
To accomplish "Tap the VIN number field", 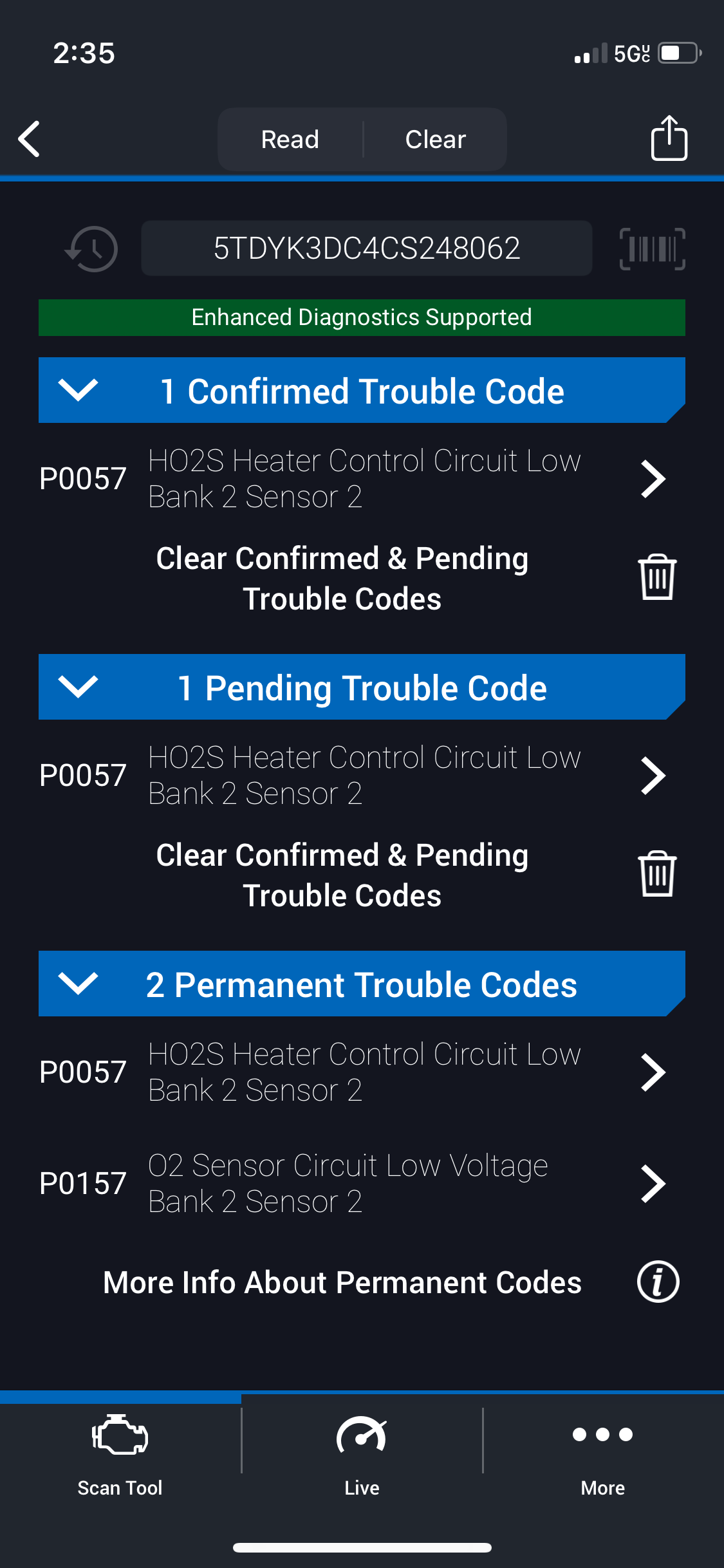I will pyautogui.click(x=366, y=248).
